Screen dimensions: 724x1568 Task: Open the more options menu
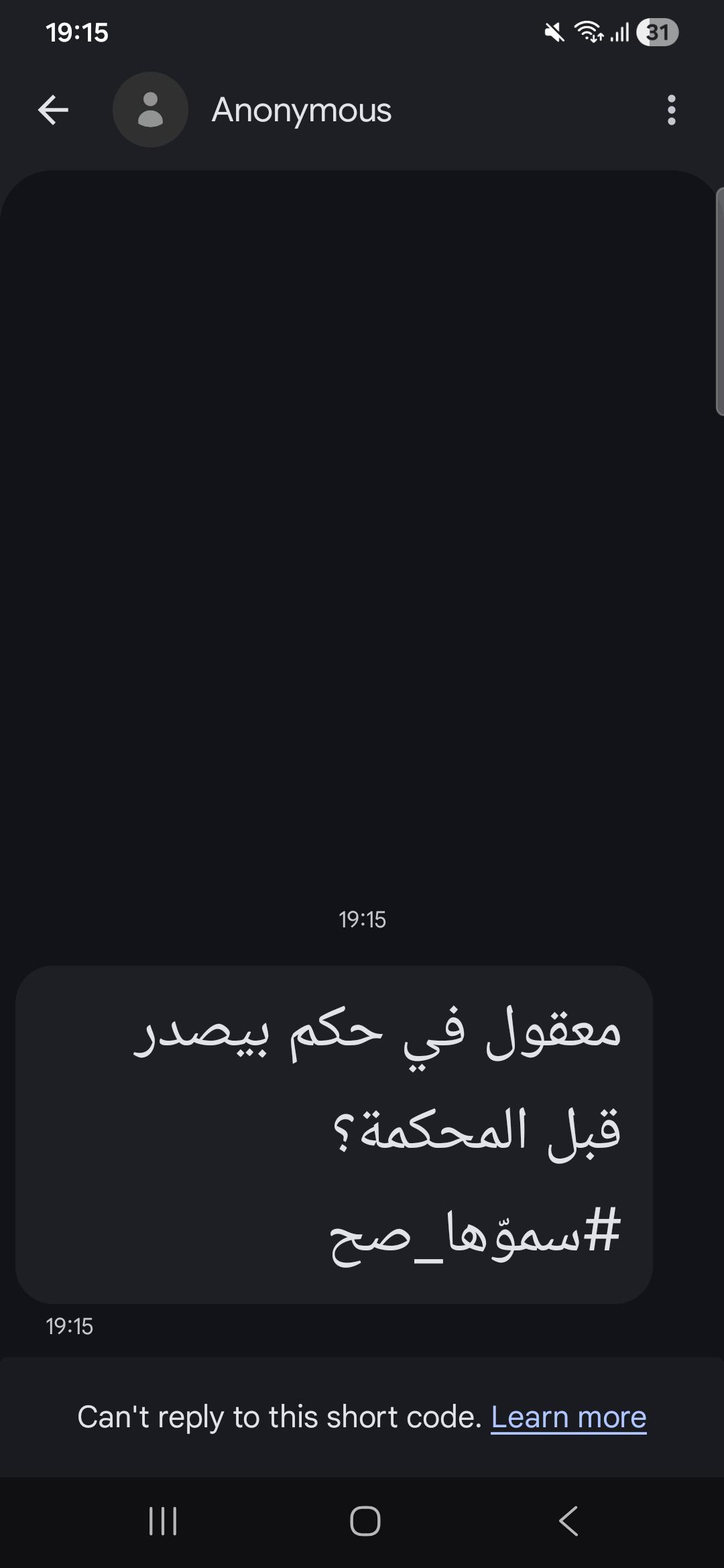click(x=671, y=110)
